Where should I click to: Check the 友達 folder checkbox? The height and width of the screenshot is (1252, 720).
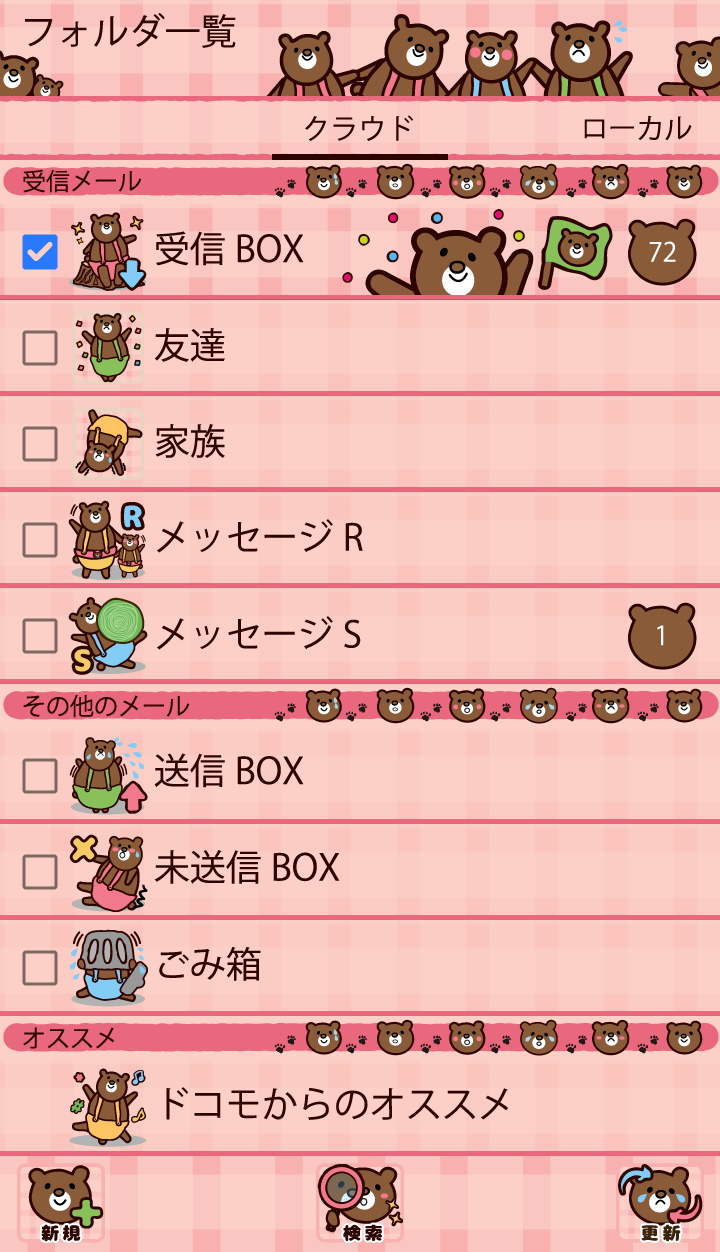click(x=40, y=348)
